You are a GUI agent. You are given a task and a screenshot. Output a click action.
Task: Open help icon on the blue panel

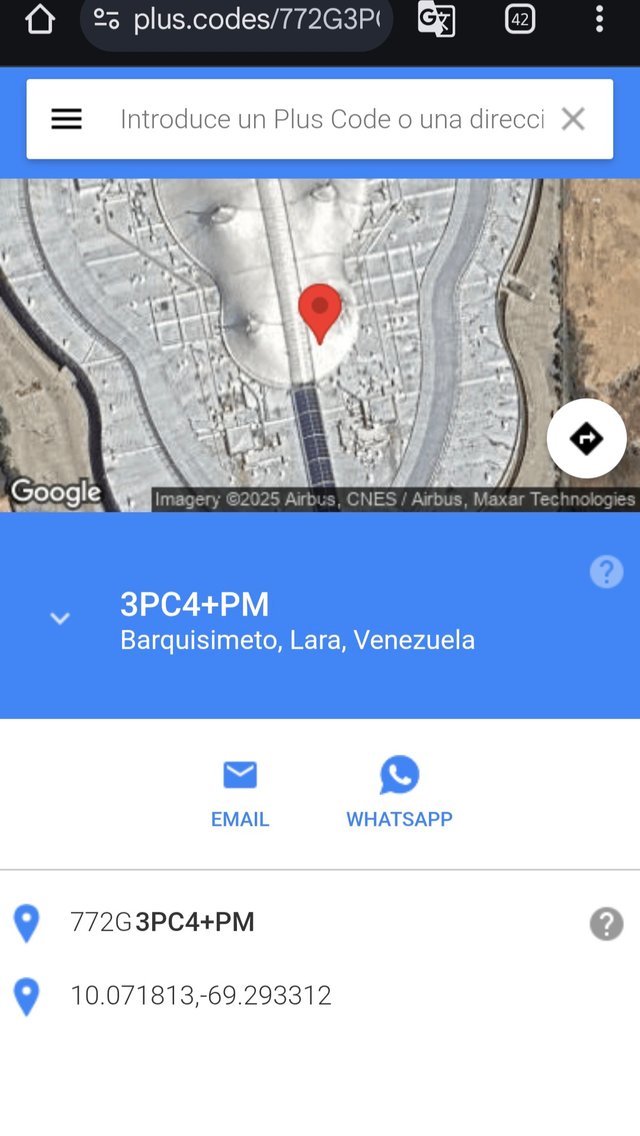(606, 571)
